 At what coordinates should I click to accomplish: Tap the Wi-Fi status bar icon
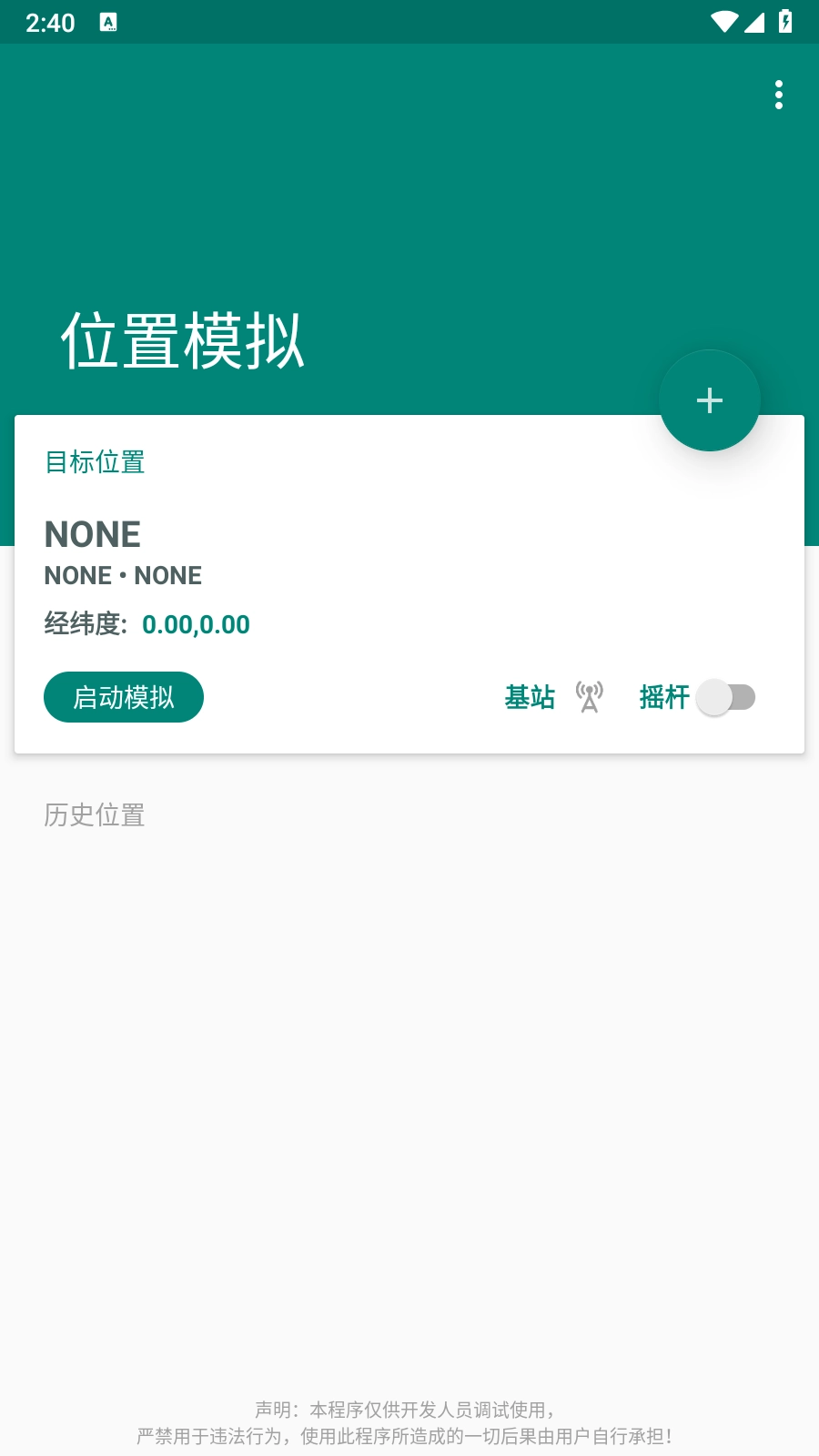723,23
